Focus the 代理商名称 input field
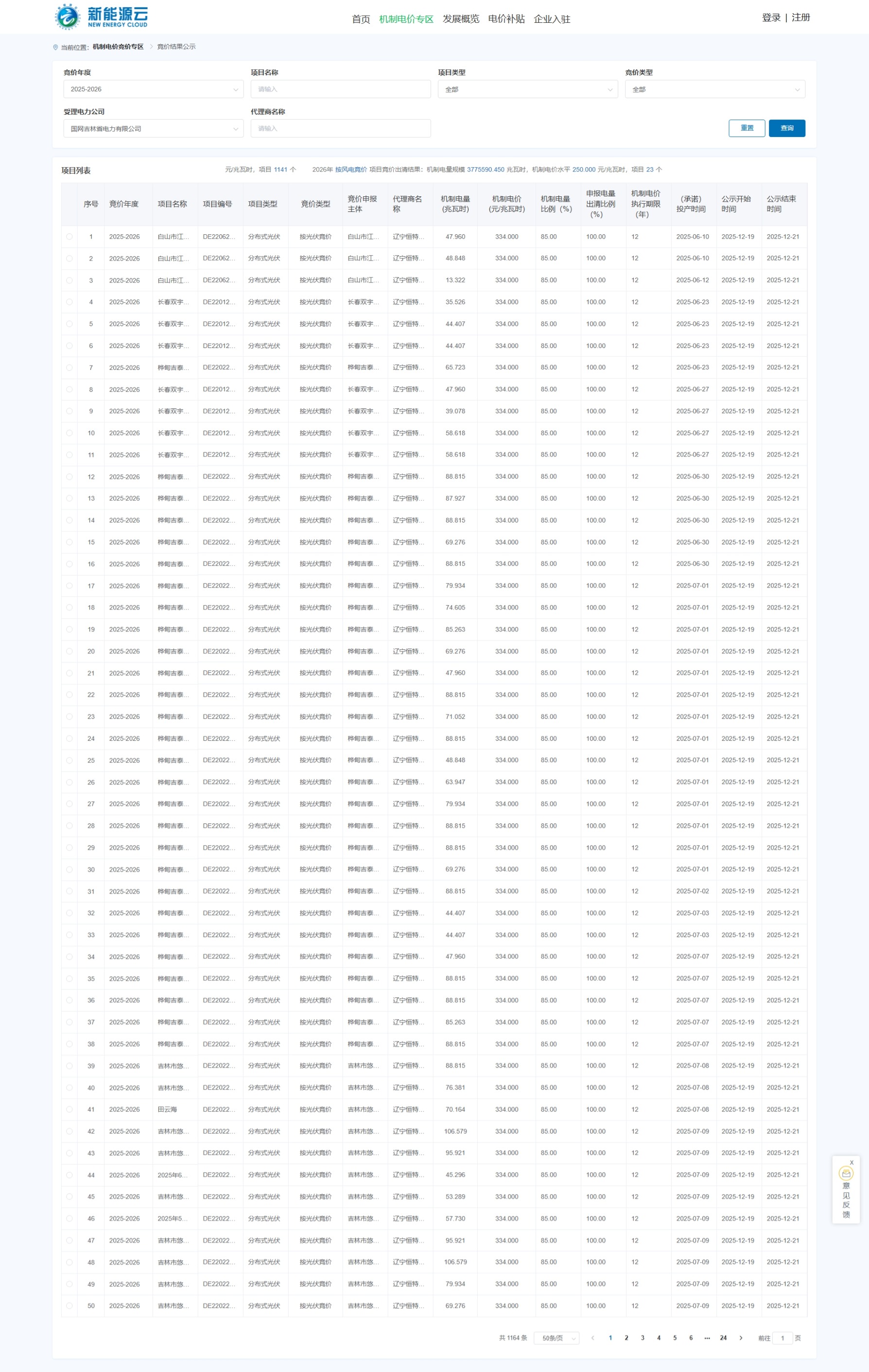The width and height of the screenshot is (869, 1372). [340, 129]
